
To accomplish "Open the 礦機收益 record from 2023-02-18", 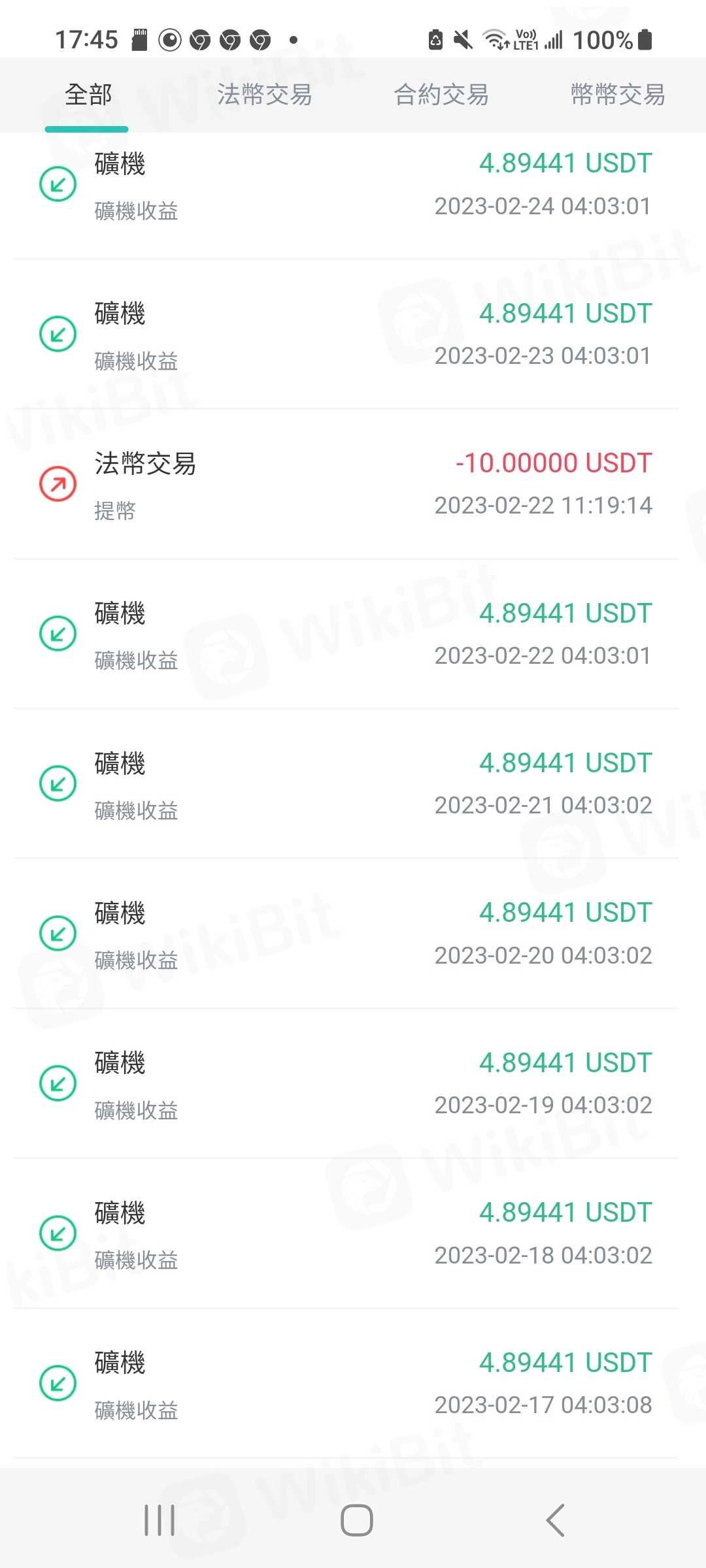I will tap(346, 1233).
